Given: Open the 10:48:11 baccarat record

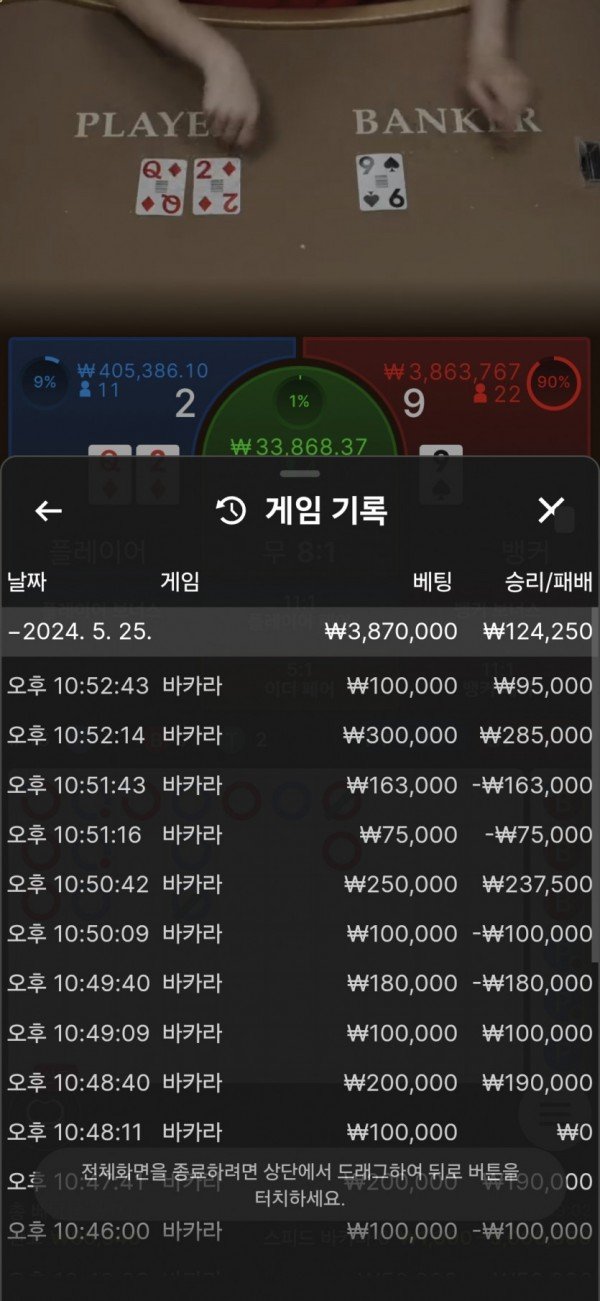Looking at the screenshot, I should [x=300, y=1132].
